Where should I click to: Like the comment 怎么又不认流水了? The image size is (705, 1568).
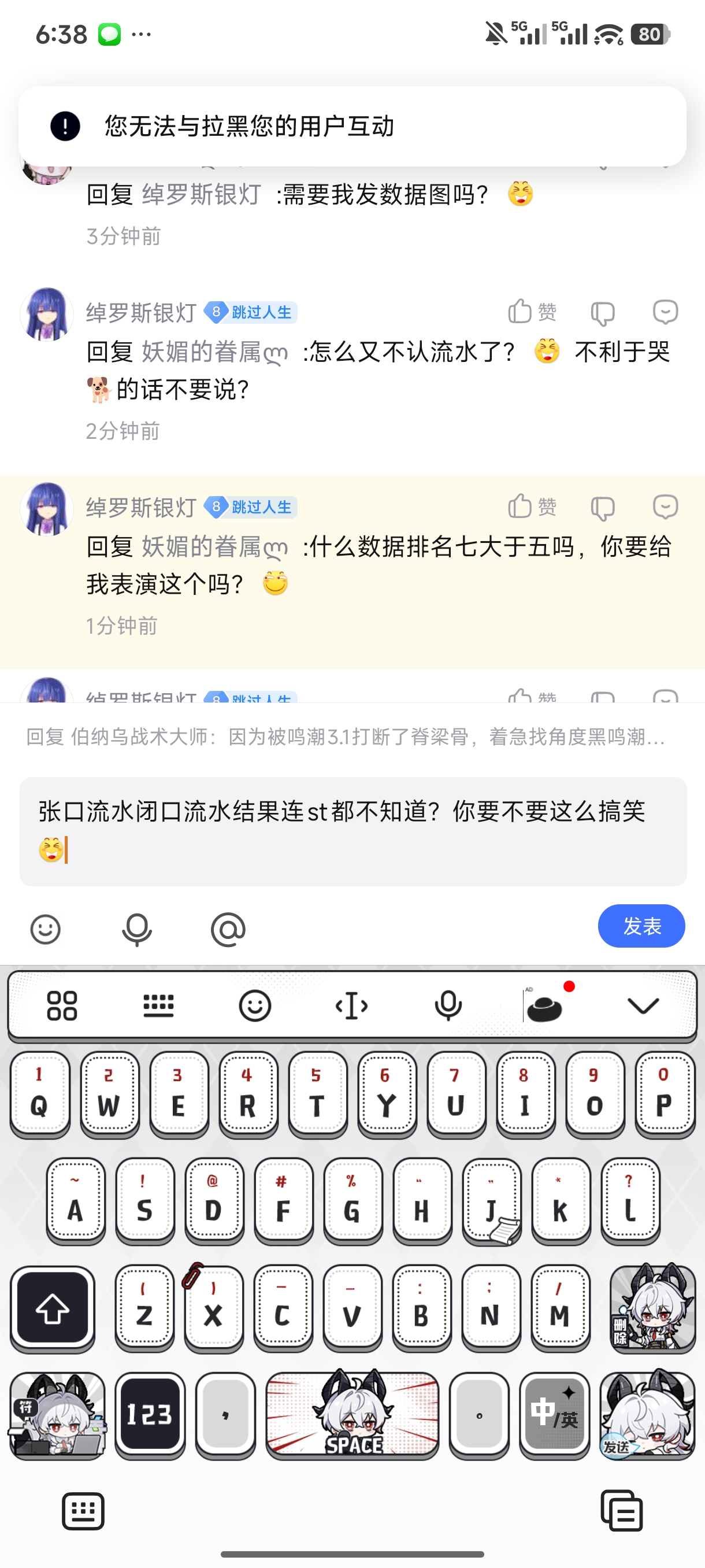[532, 312]
